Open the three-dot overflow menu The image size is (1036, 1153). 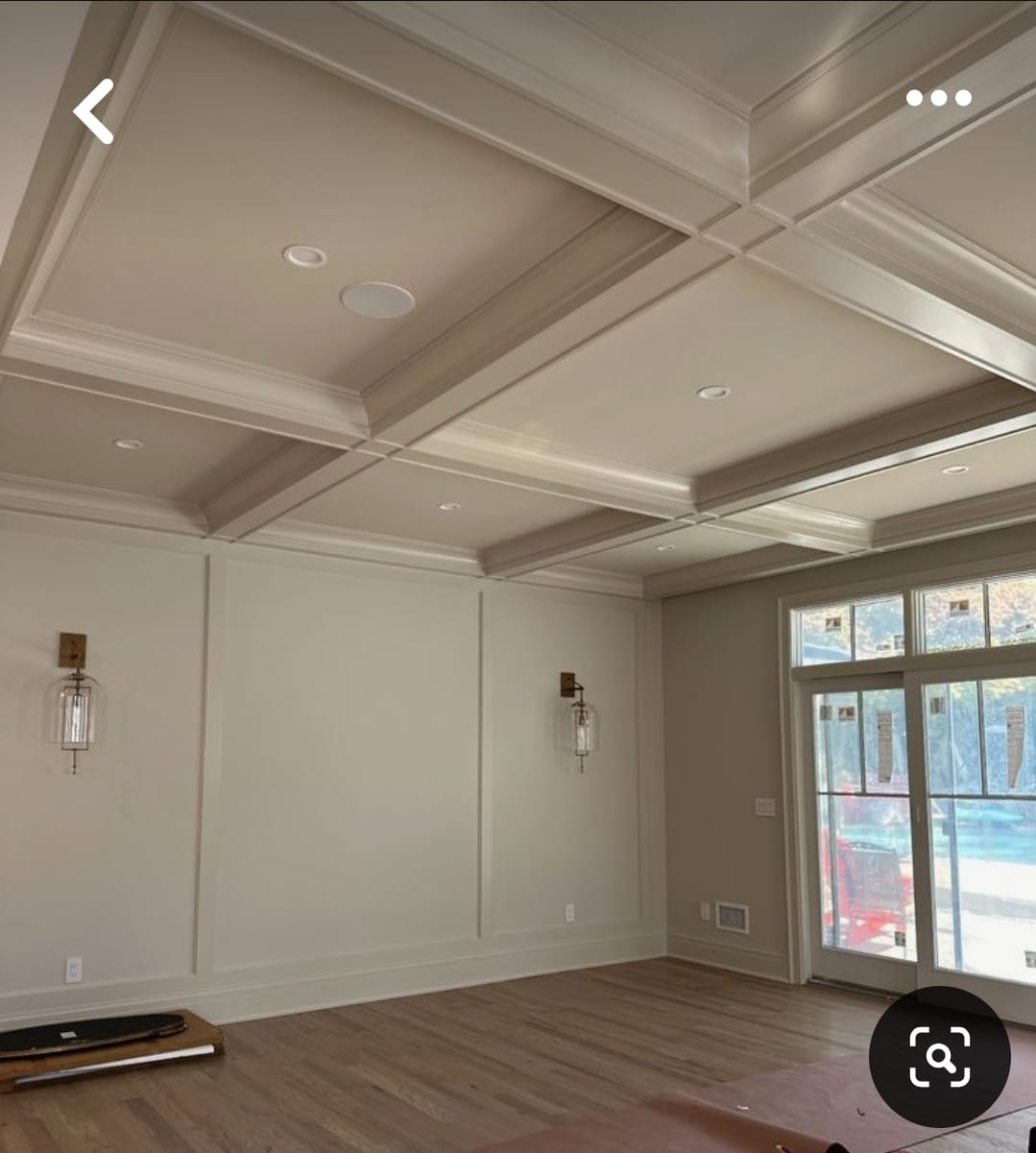click(938, 98)
